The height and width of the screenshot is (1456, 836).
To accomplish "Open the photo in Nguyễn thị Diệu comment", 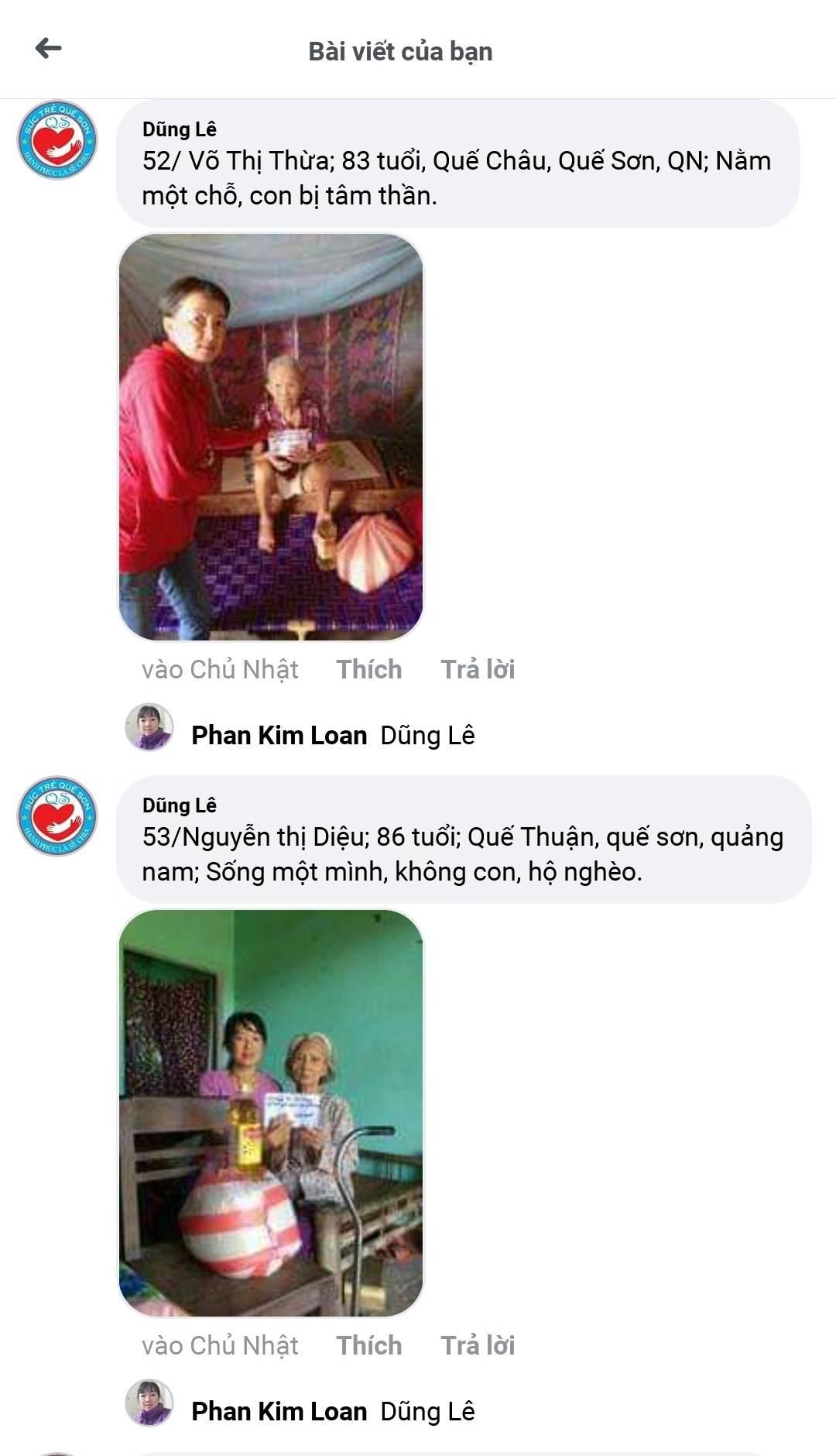I will point(271,1112).
